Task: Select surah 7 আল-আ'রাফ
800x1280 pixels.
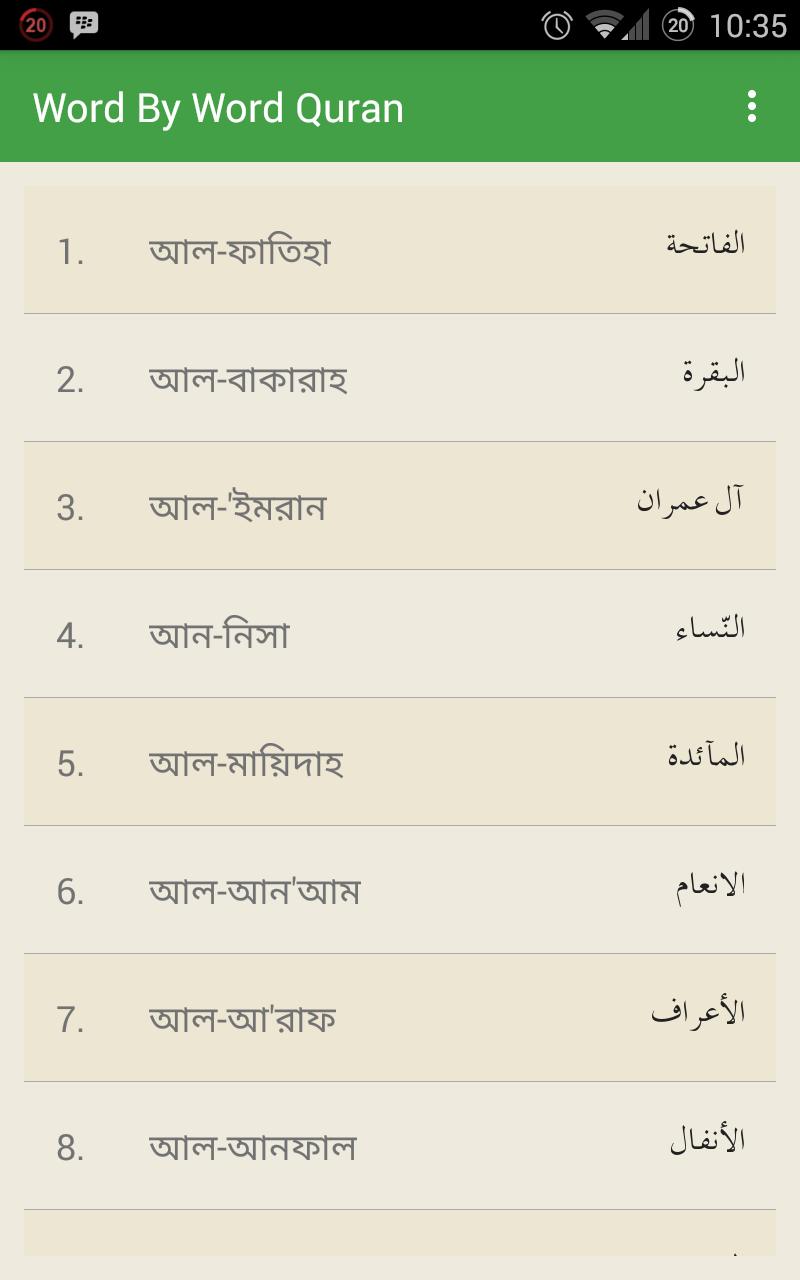Action: 400,1018
